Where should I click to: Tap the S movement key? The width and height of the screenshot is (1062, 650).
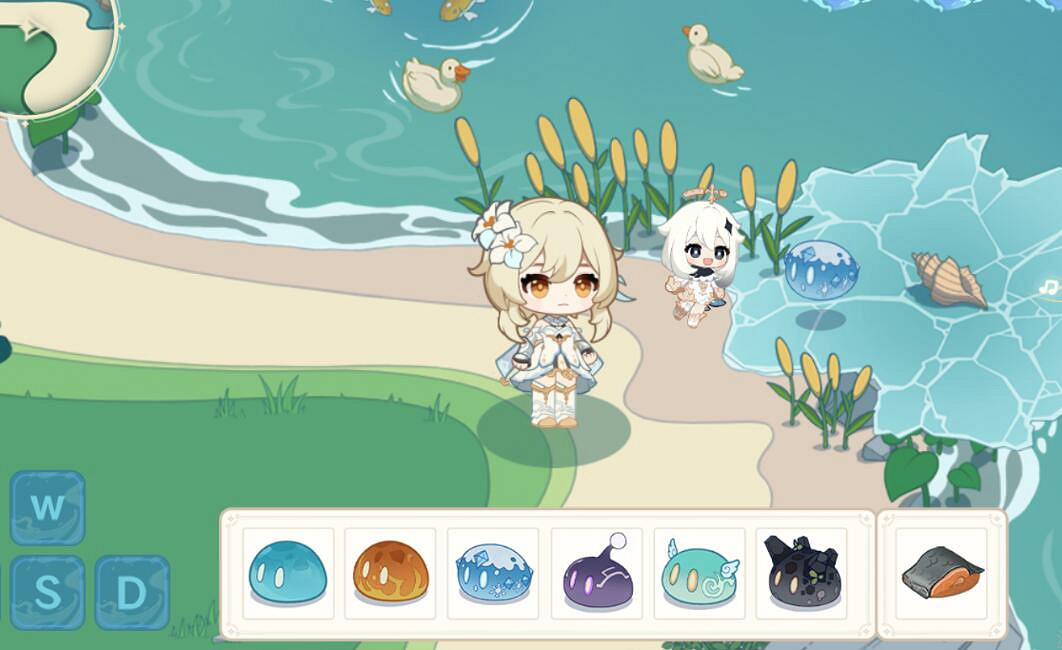[47, 593]
